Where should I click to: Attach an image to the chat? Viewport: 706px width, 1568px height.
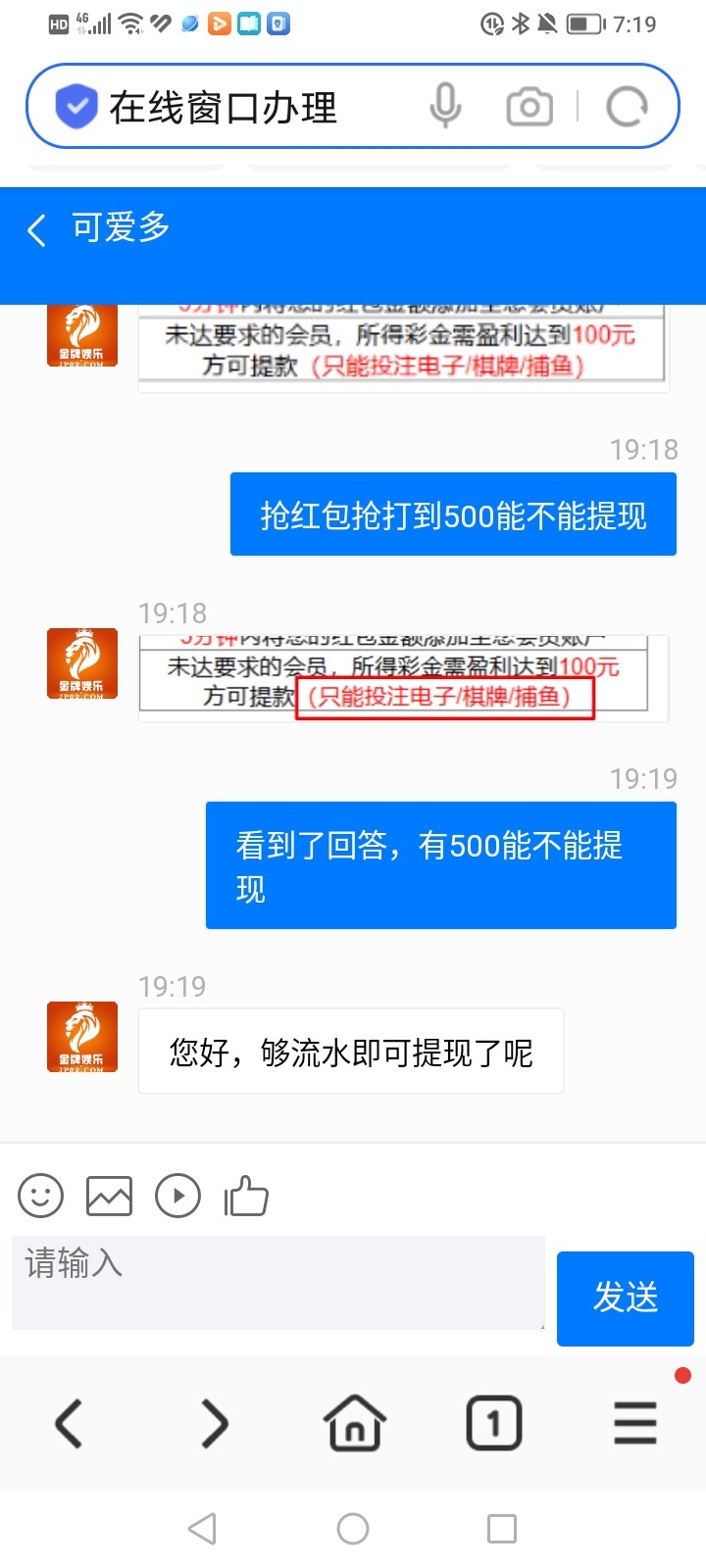pos(109,1196)
